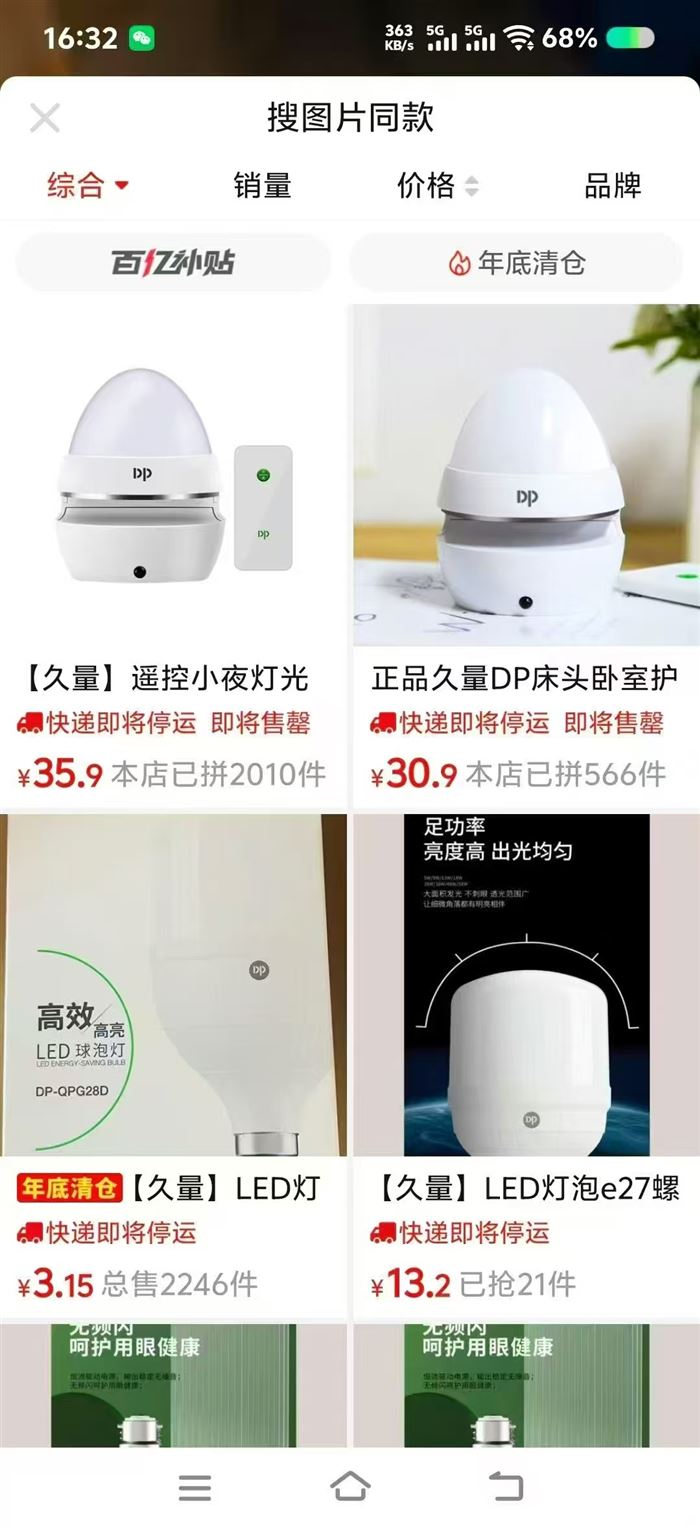Open the 综合 sort dropdown
Image resolution: width=700 pixels, height=1528 pixels.
88,185
